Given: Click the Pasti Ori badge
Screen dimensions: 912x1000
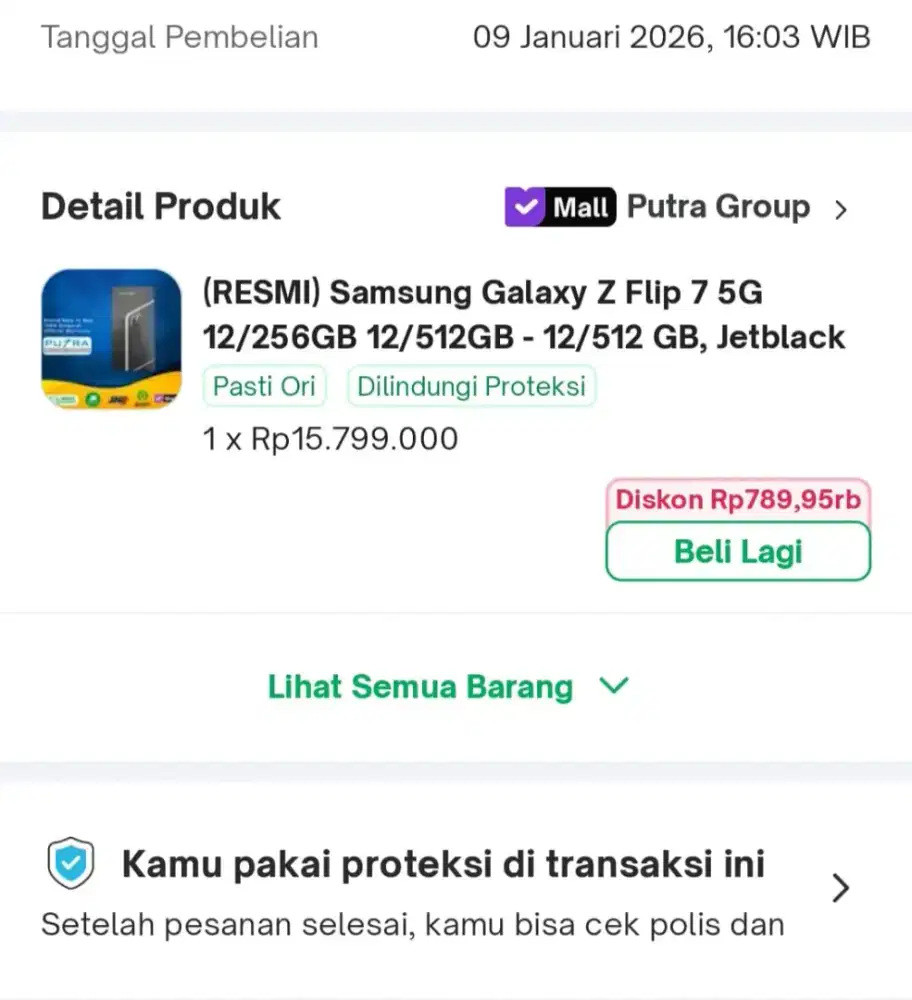Looking at the screenshot, I should pos(264,386).
